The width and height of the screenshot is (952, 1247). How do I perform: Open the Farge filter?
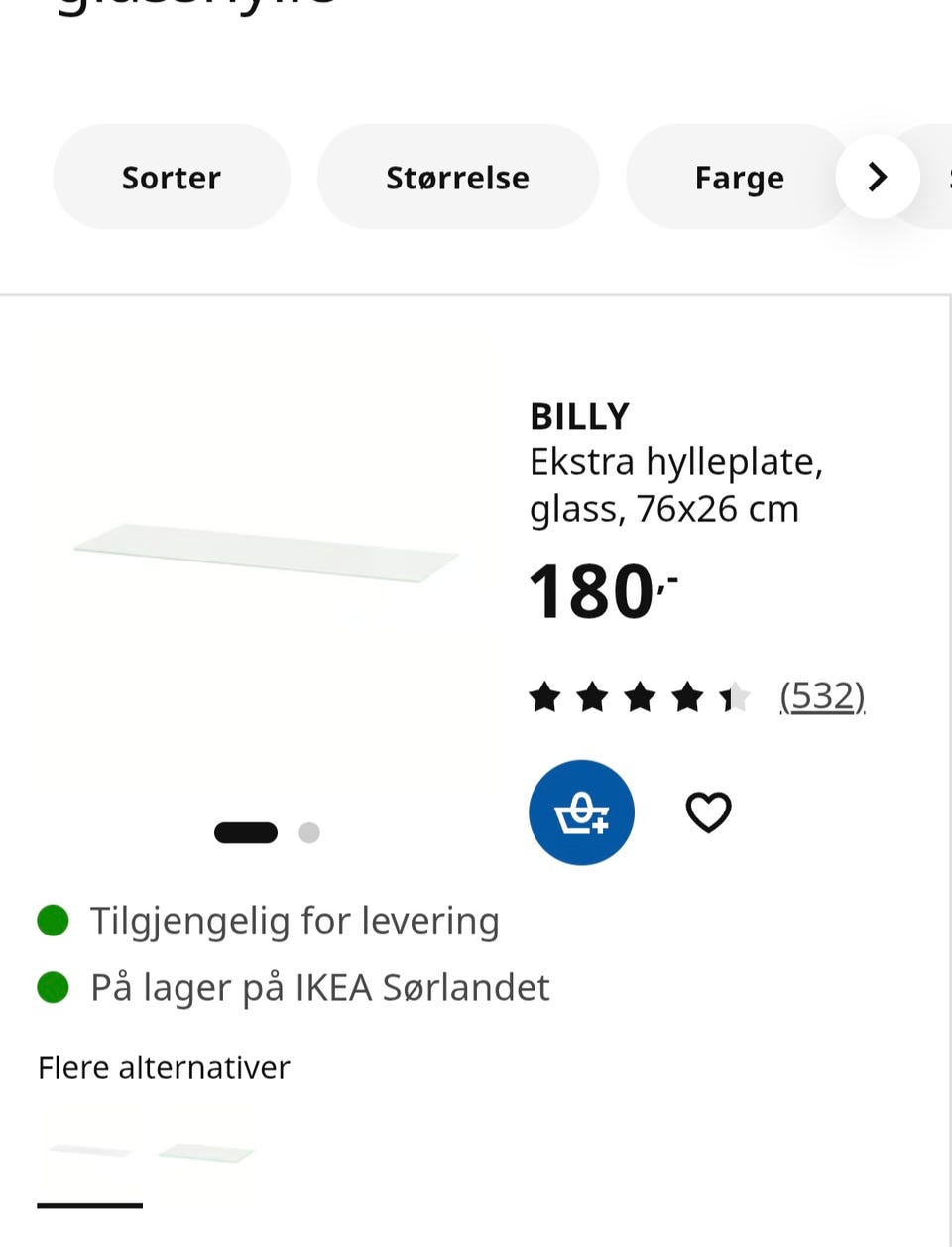739,177
